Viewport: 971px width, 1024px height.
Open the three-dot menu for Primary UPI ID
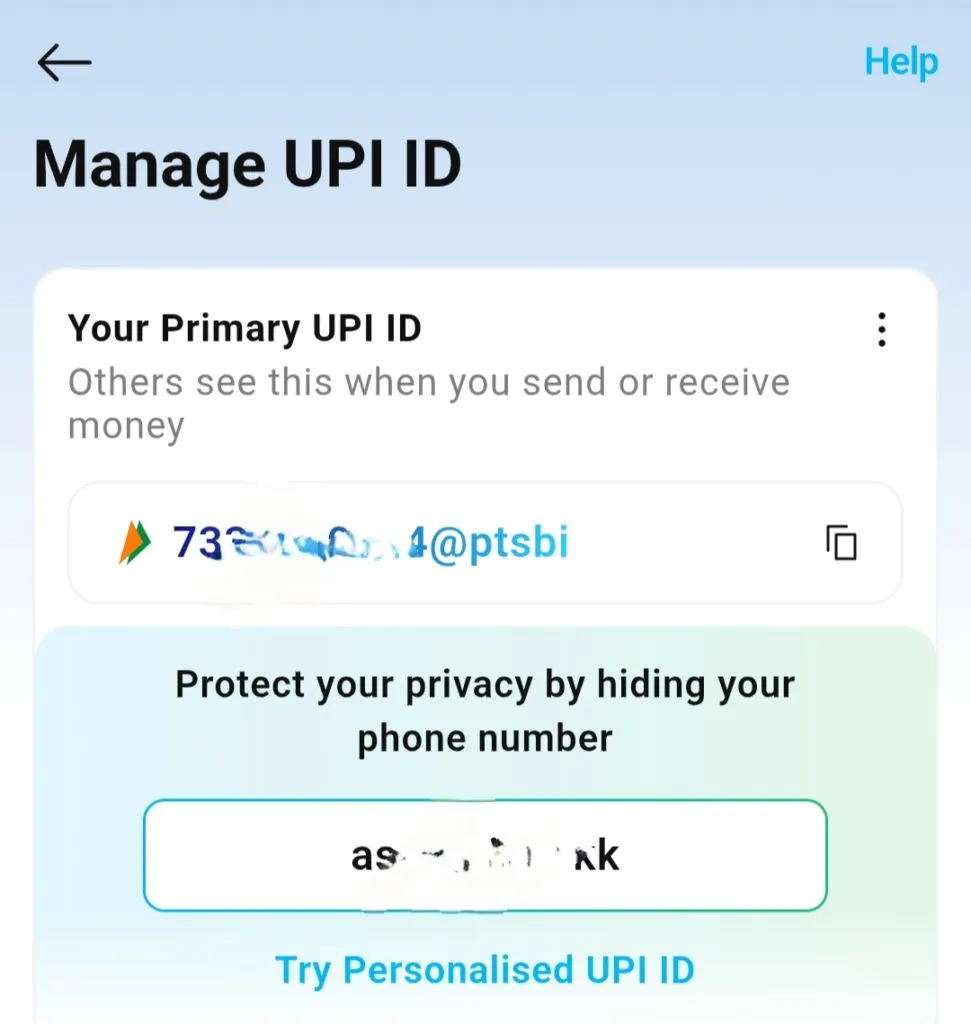click(881, 329)
